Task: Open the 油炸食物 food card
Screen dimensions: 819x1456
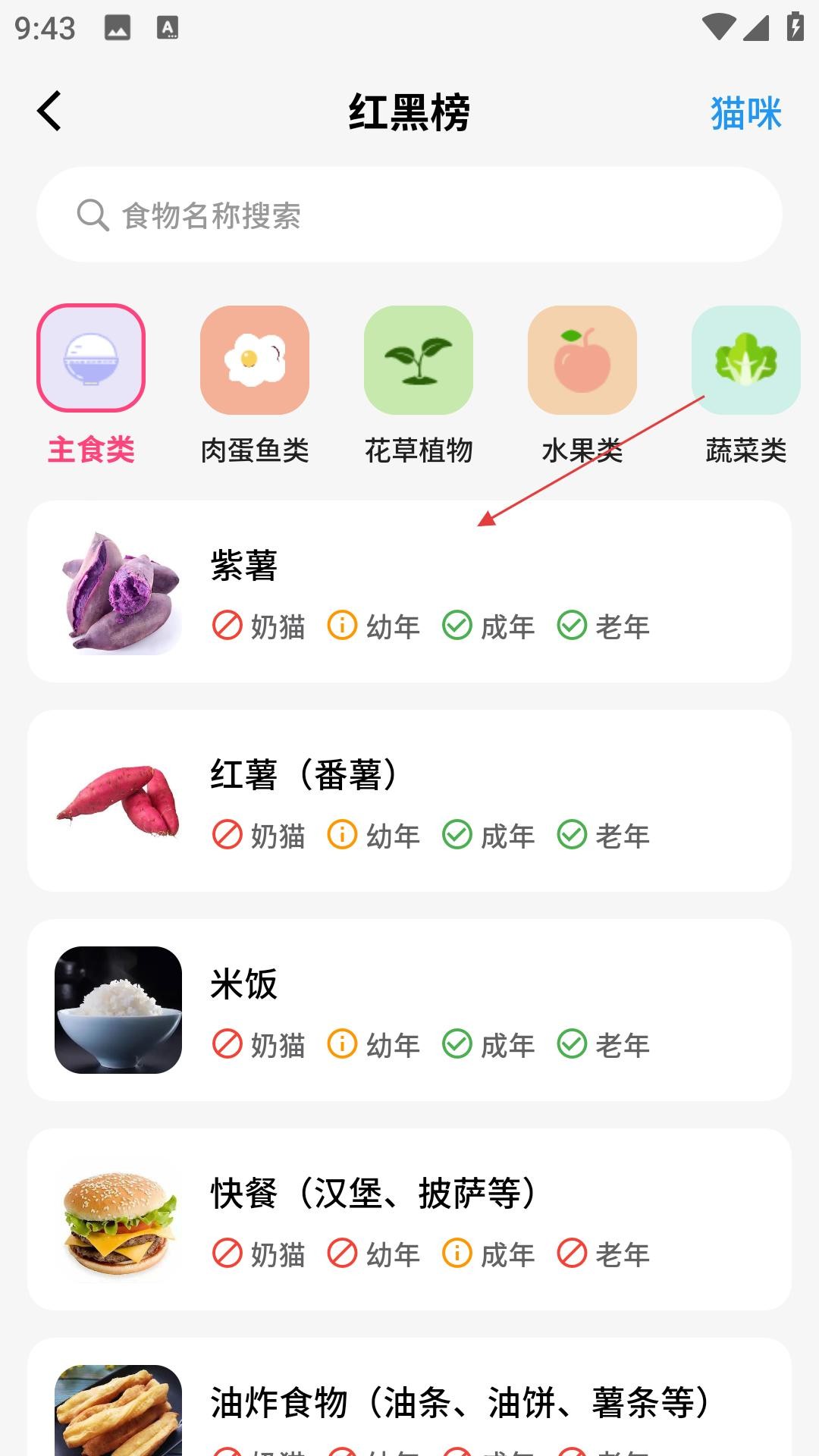Action: point(409,1403)
